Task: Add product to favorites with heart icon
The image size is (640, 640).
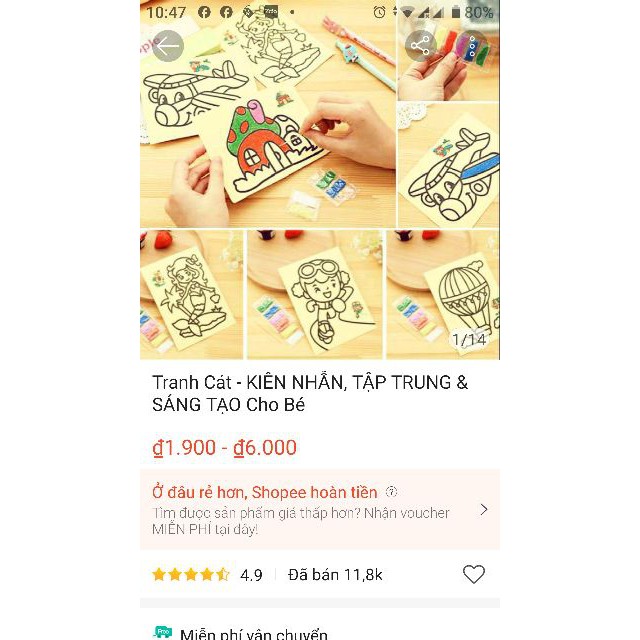Action: [x=473, y=574]
